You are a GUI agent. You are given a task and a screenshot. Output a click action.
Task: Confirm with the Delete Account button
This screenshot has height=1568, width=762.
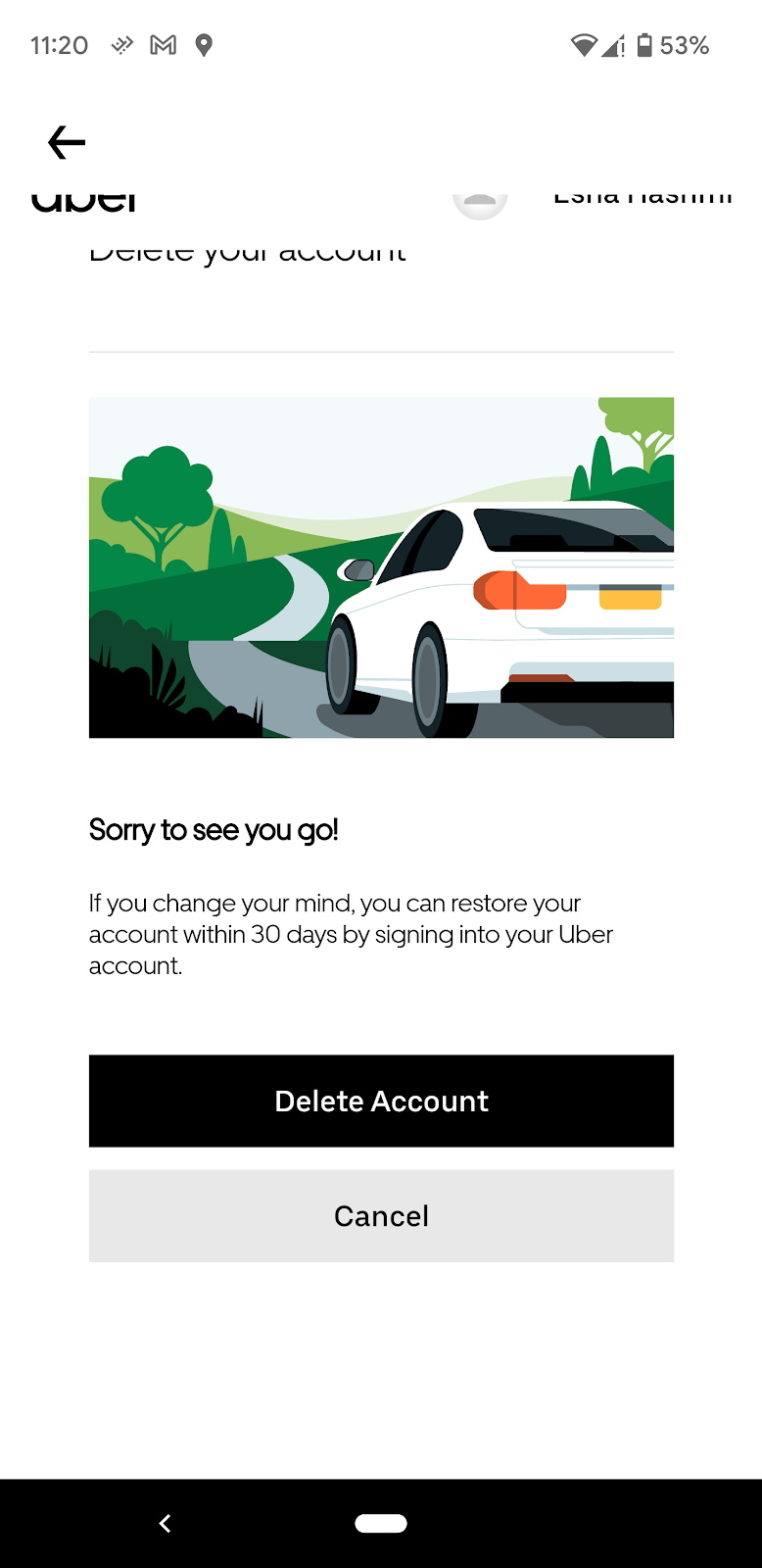coord(381,1101)
